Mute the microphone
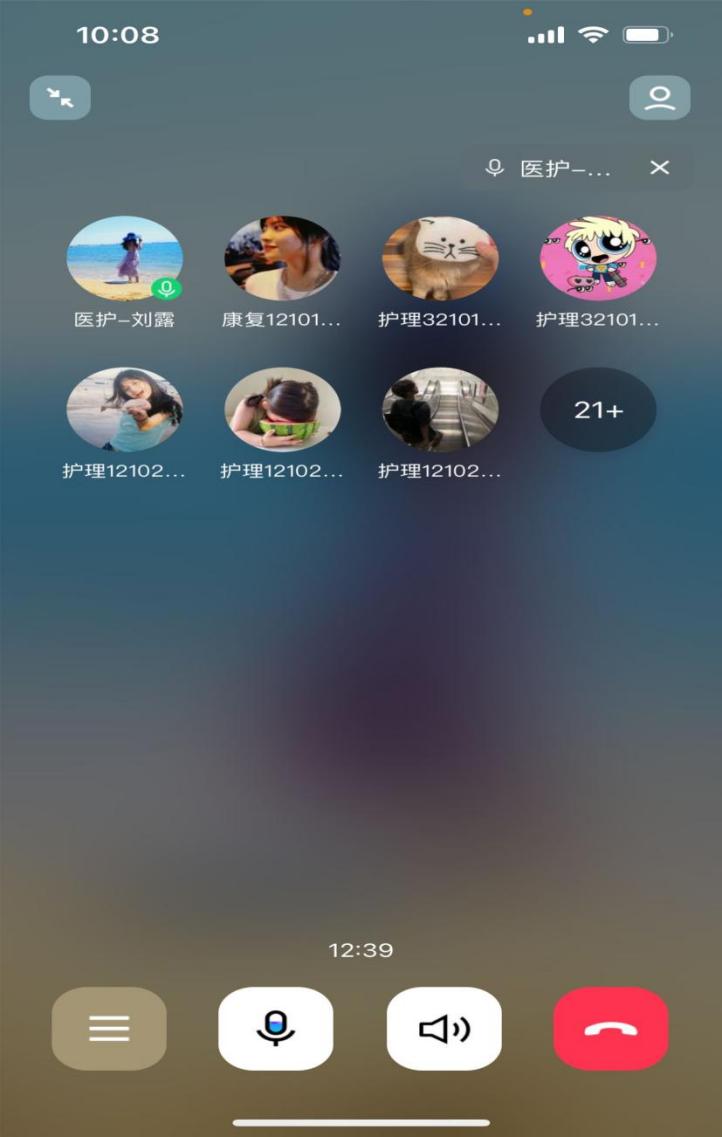Image resolution: width=722 pixels, height=1137 pixels. coord(276,1028)
